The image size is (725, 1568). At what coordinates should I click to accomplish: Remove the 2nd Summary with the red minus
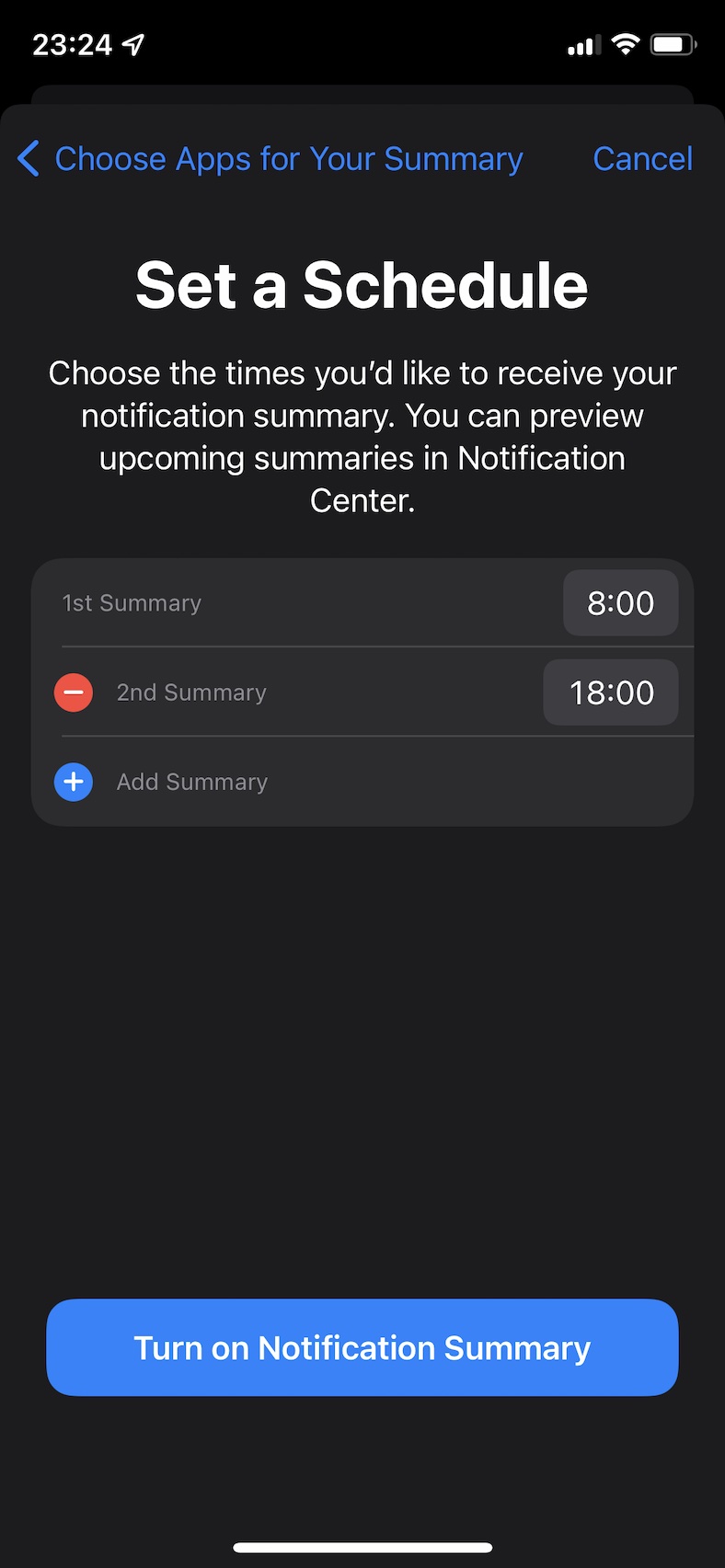[74, 692]
